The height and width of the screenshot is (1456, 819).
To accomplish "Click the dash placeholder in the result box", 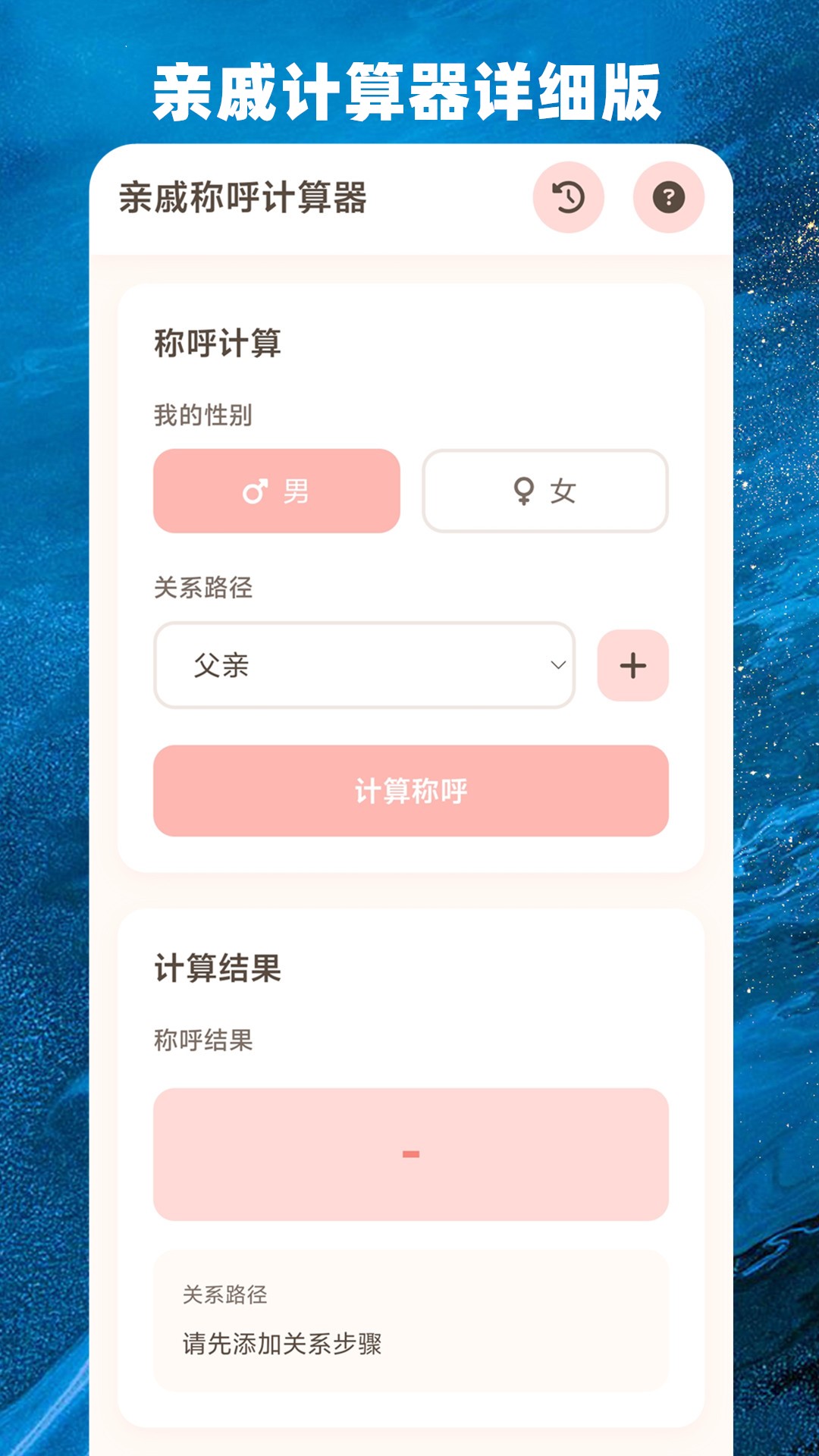I will [x=410, y=1153].
